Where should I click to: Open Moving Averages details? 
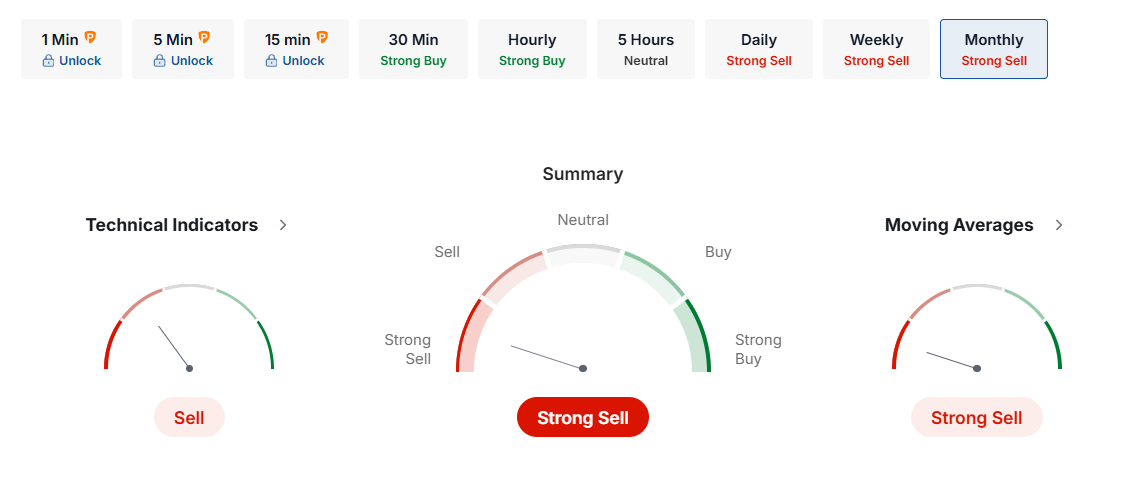pyautogui.click(x=973, y=225)
